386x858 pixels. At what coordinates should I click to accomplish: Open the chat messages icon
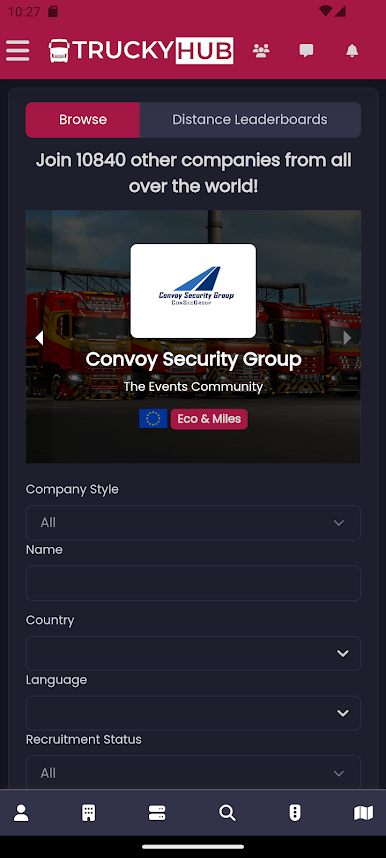click(306, 51)
